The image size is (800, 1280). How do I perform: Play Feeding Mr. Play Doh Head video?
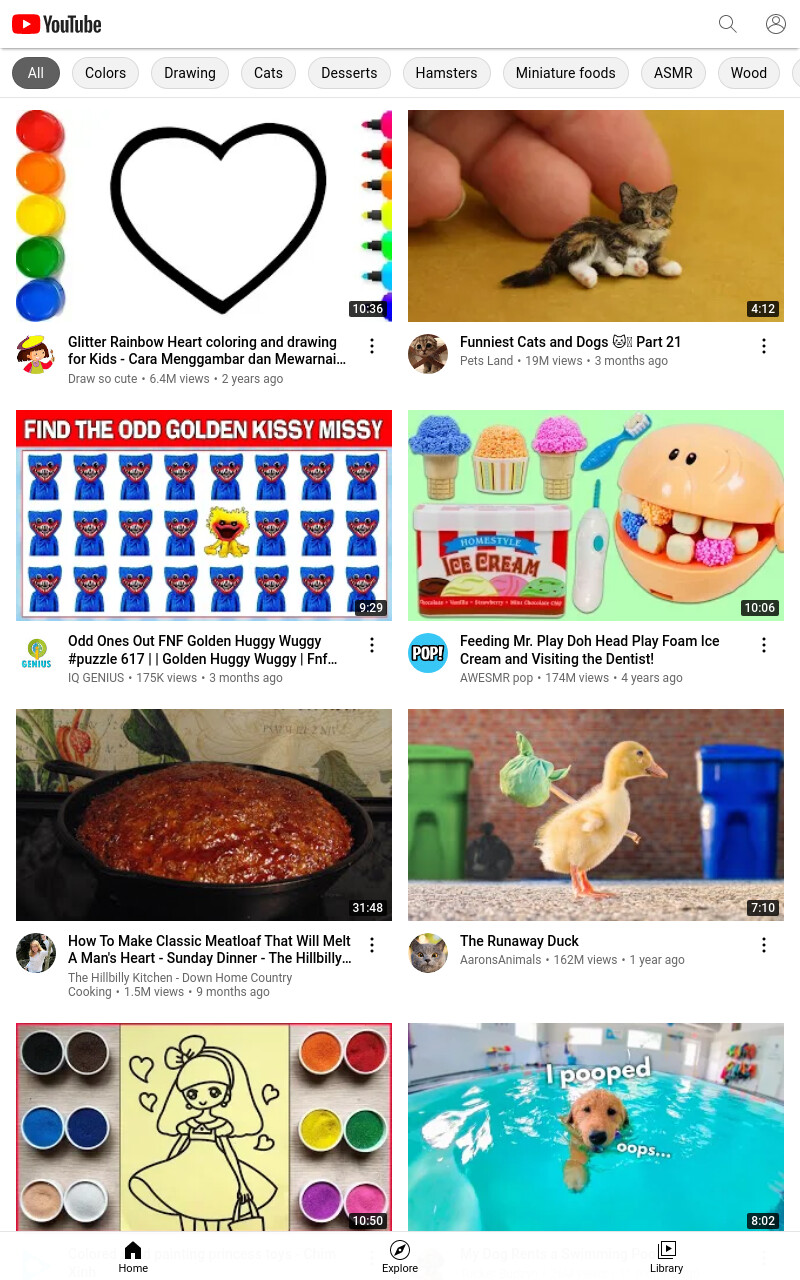pos(596,515)
